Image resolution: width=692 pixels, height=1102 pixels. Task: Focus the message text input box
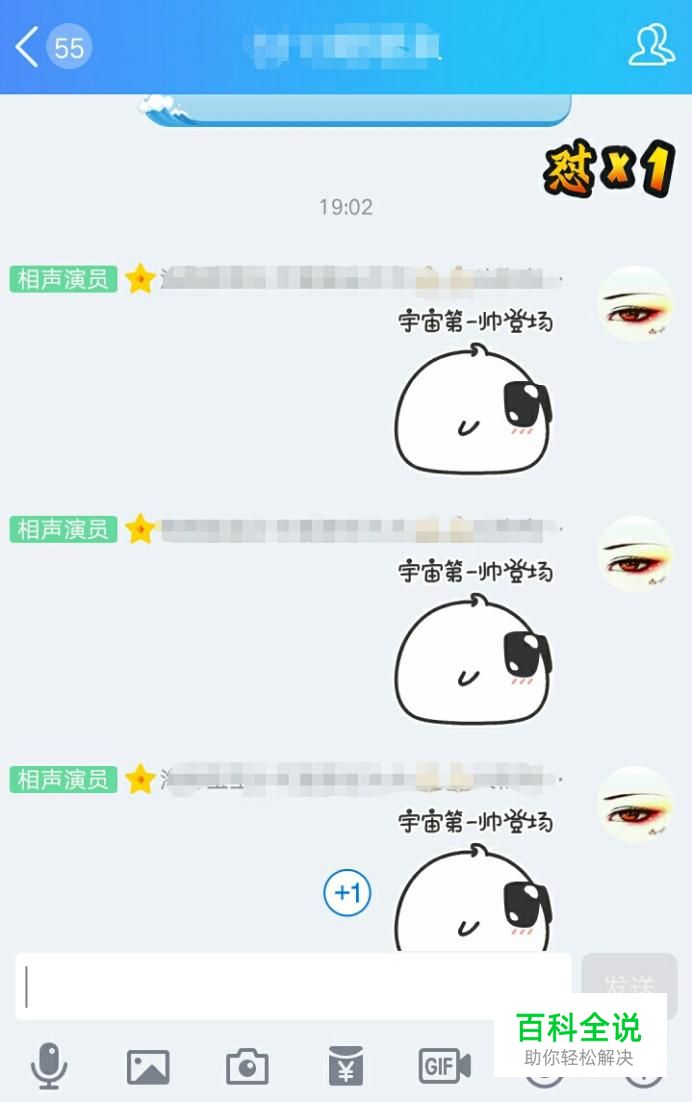(x=292, y=986)
